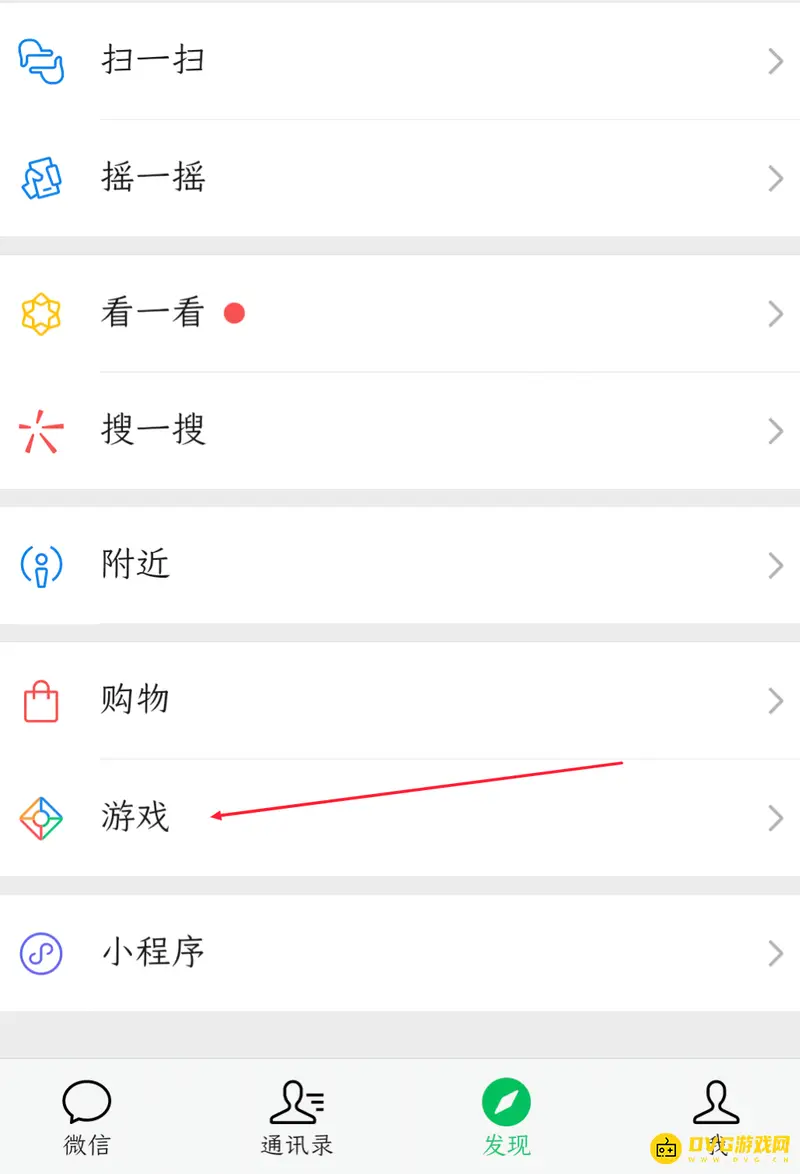Image resolution: width=800 pixels, height=1174 pixels.
Task: Open the 摇一摇 row via its chevron
Action: (x=775, y=177)
